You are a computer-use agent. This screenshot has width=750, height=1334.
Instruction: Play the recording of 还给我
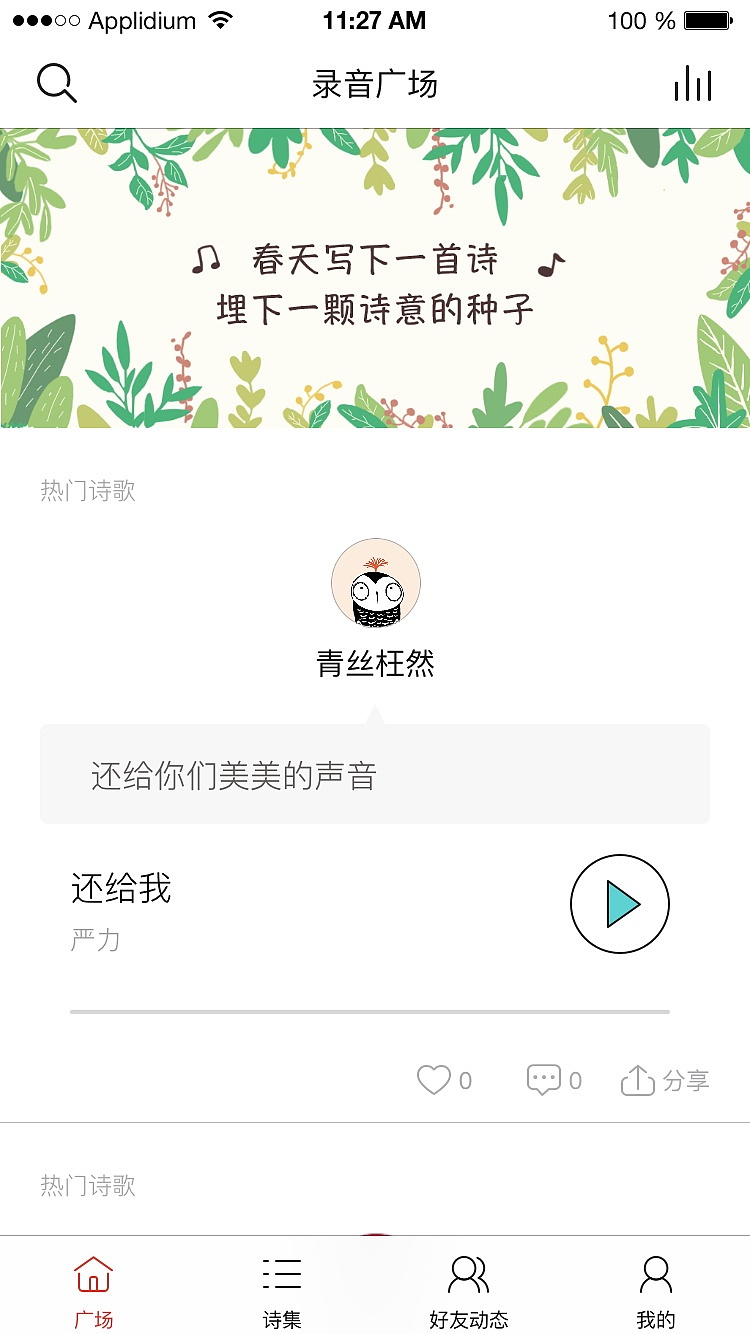click(619, 903)
